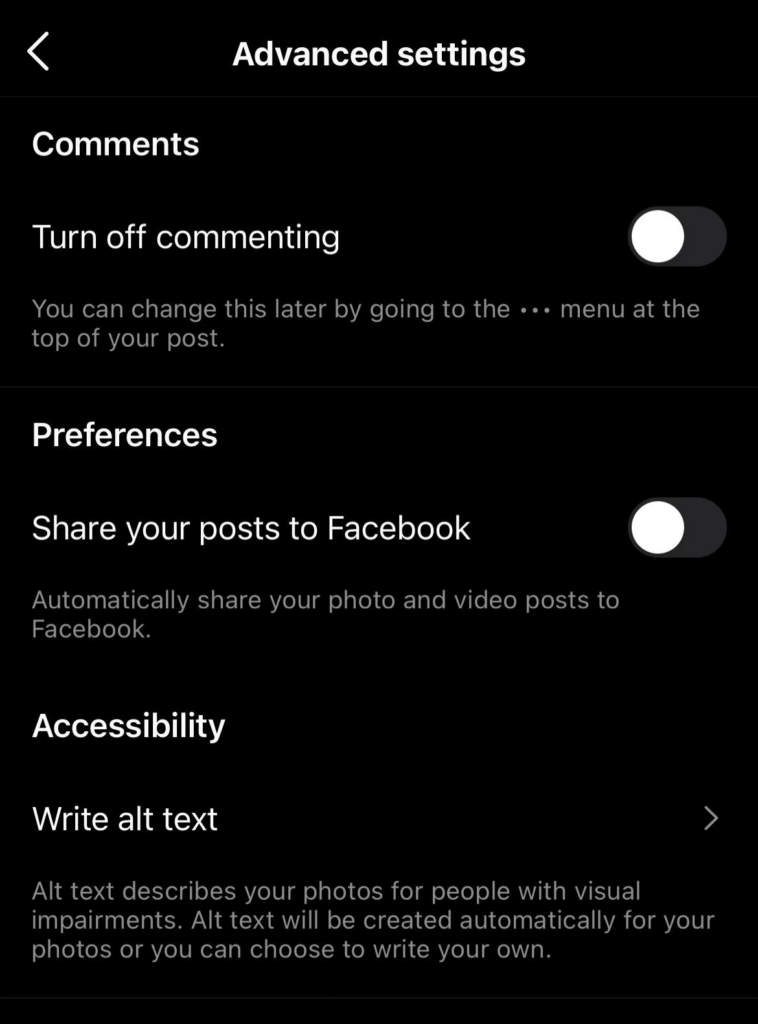Slide the Facebook sharing switch to on
The image size is (758, 1024).
point(677,528)
